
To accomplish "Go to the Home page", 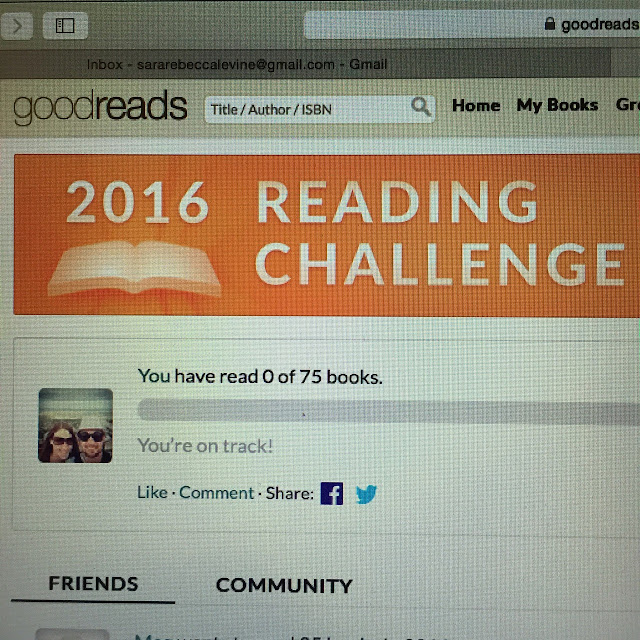I will click(x=476, y=105).
